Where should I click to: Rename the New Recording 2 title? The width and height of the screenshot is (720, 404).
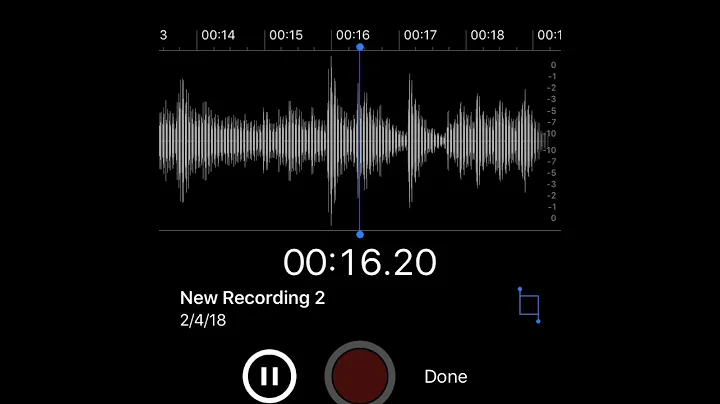pyautogui.click(x=252, y=298)
